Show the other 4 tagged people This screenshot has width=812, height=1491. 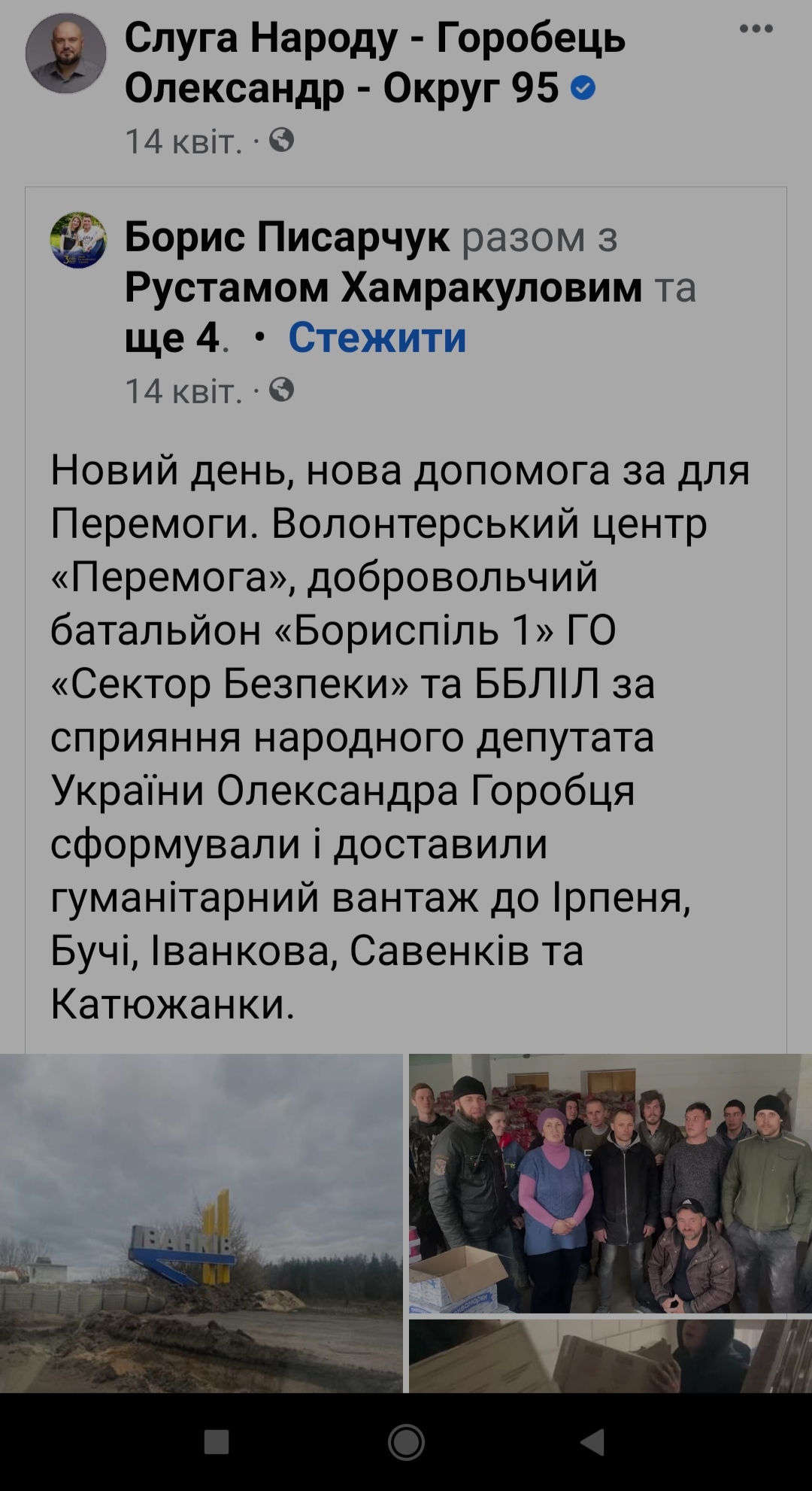(172, 338)
